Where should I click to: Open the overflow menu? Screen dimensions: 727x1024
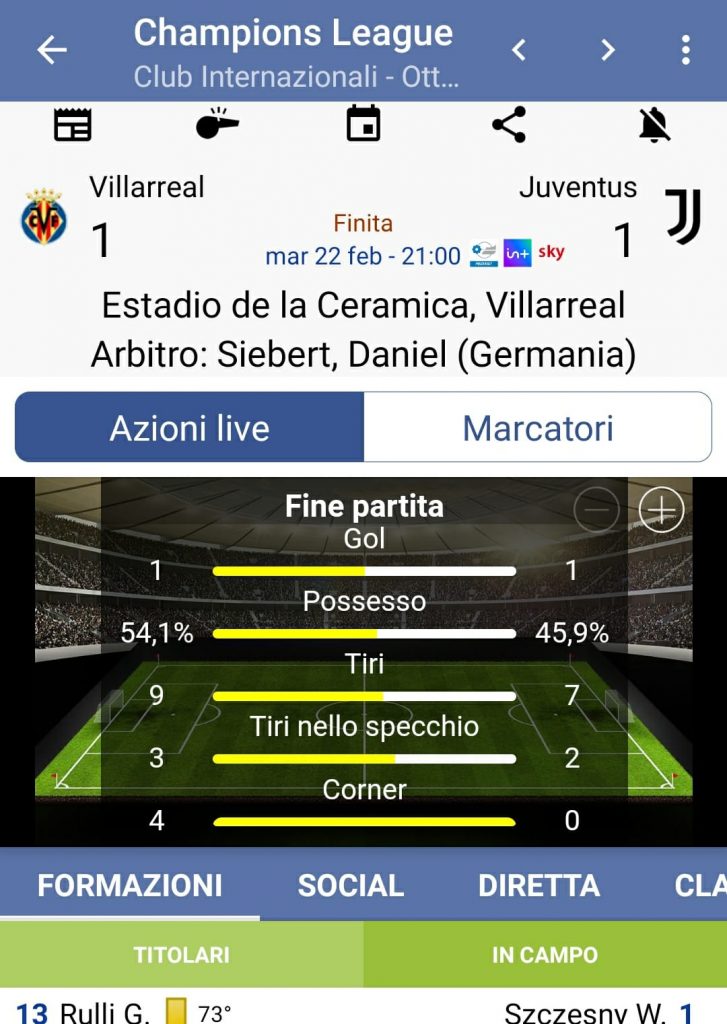tap(685, 50)
